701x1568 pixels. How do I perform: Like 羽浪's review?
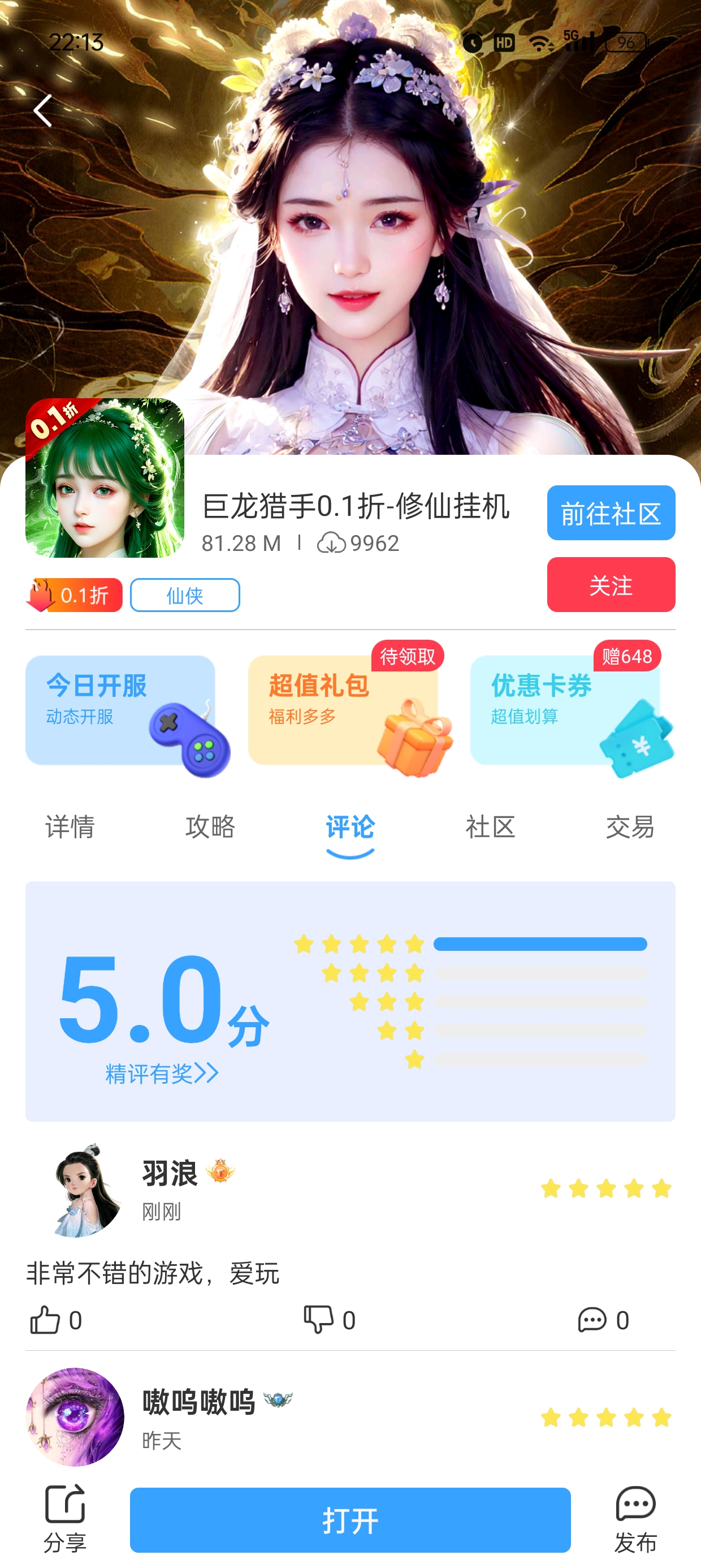coord(55,1320)
